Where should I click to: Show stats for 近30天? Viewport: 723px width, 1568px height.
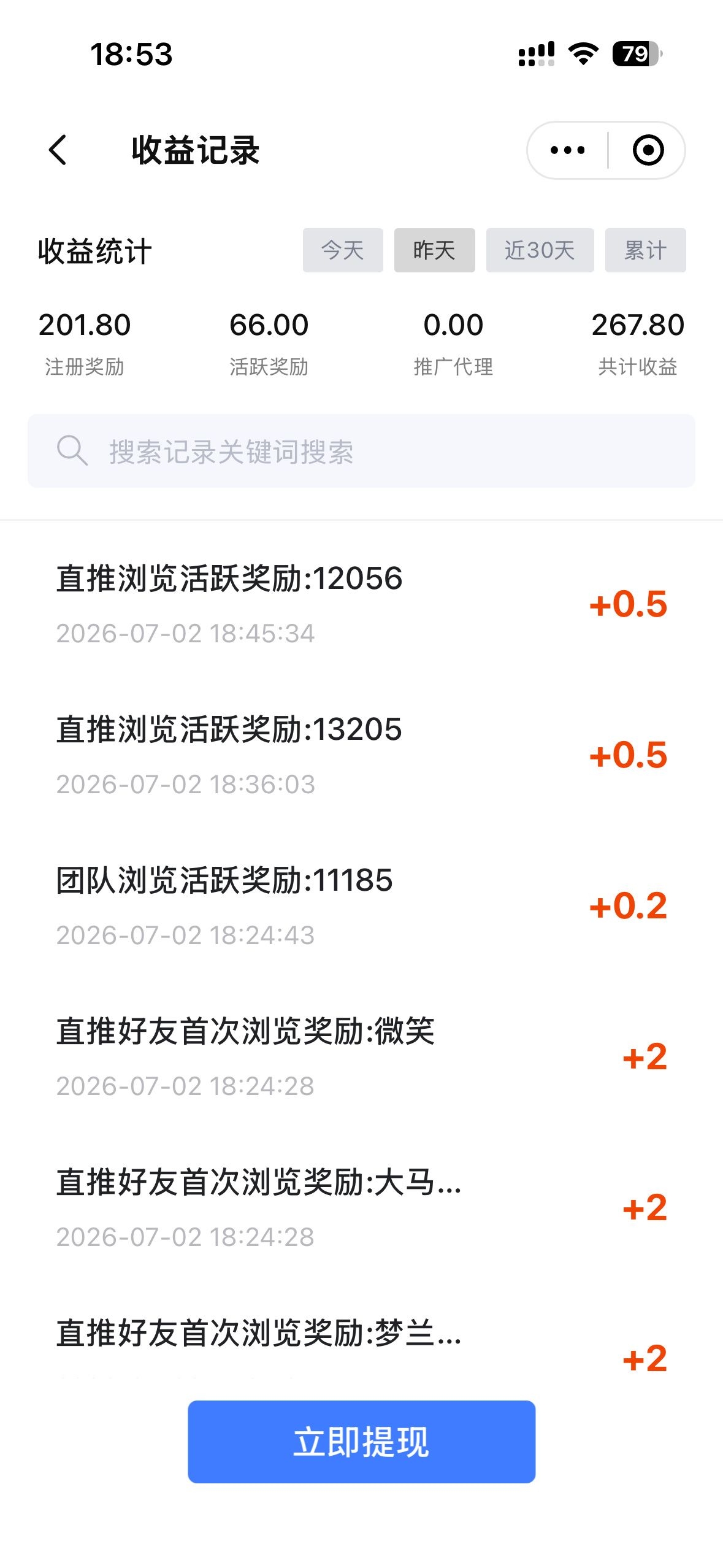click(x=540, y=250)
